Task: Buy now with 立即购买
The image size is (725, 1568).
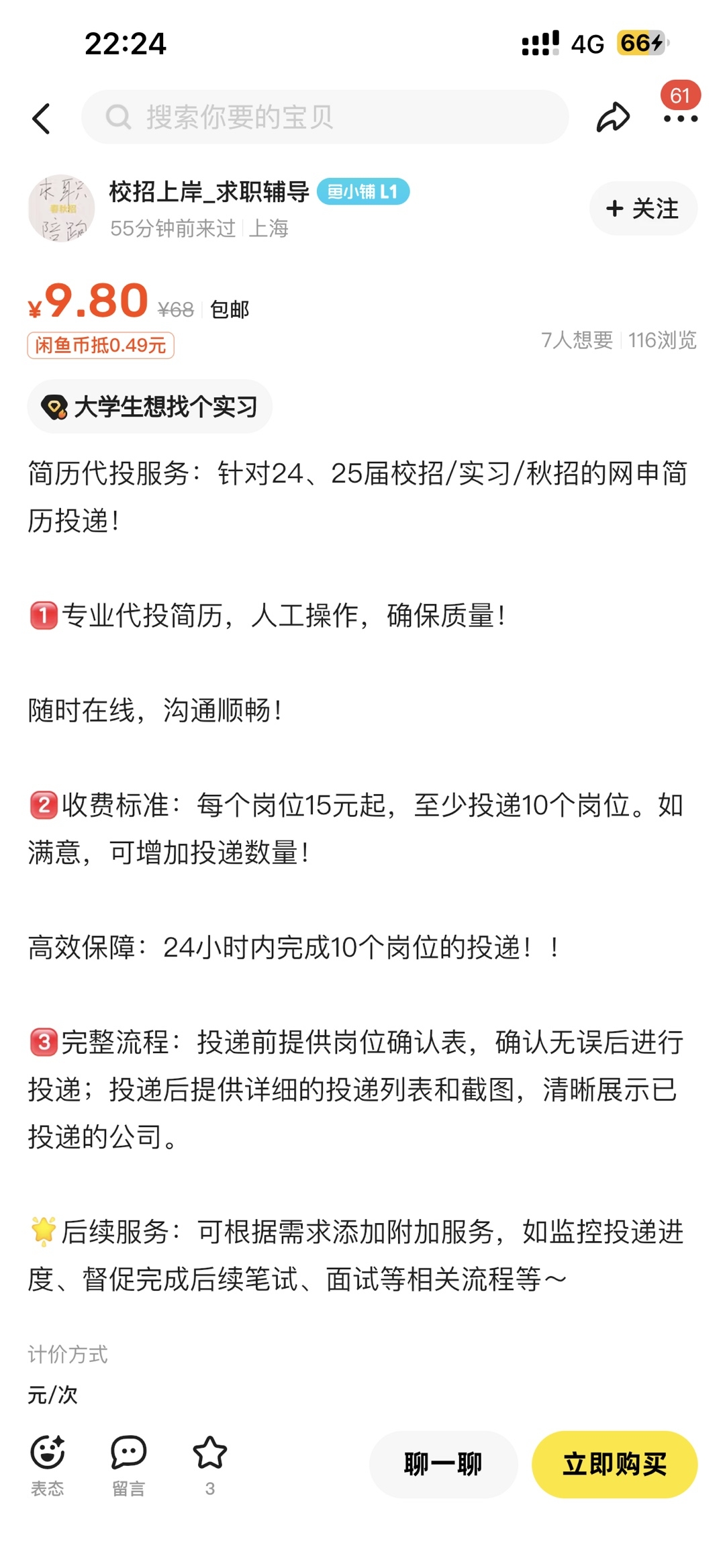Action: [x=614, y=1464]
